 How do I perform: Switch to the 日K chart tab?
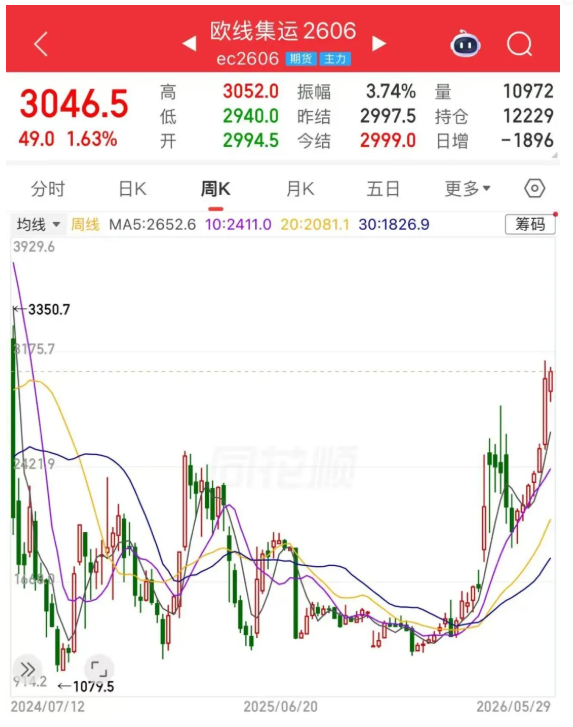[133, 189]
